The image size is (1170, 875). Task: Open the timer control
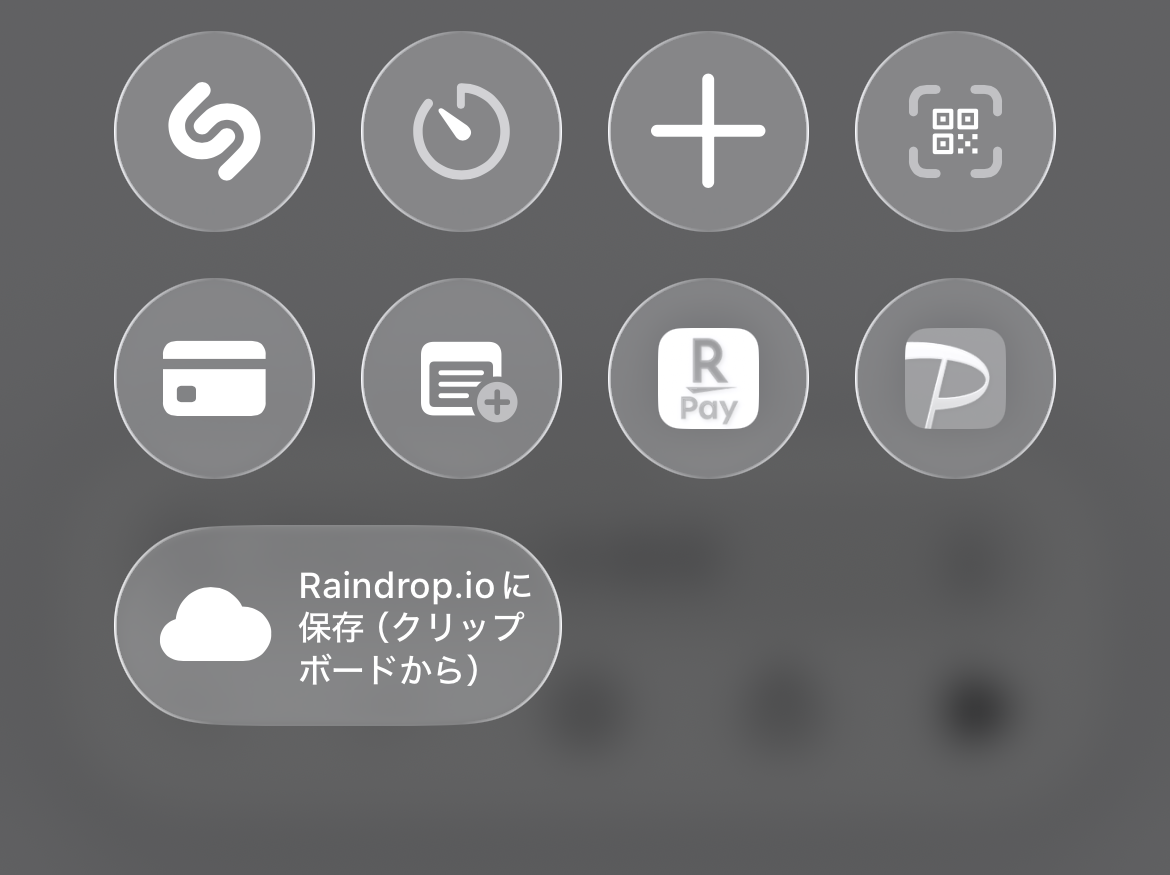click(x=461, y=131)
